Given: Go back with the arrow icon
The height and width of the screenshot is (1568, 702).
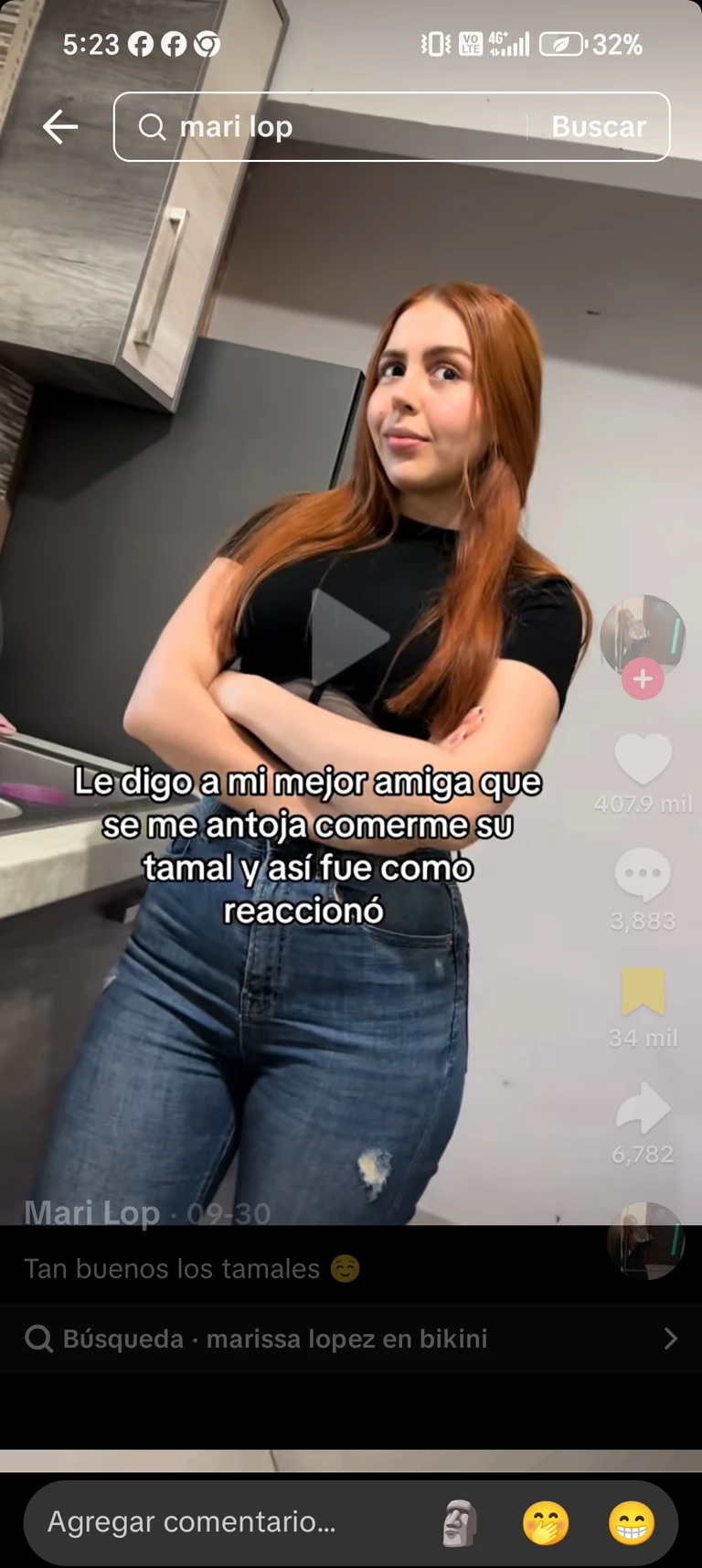Looking at the screenshot, I should pos(60,127).
